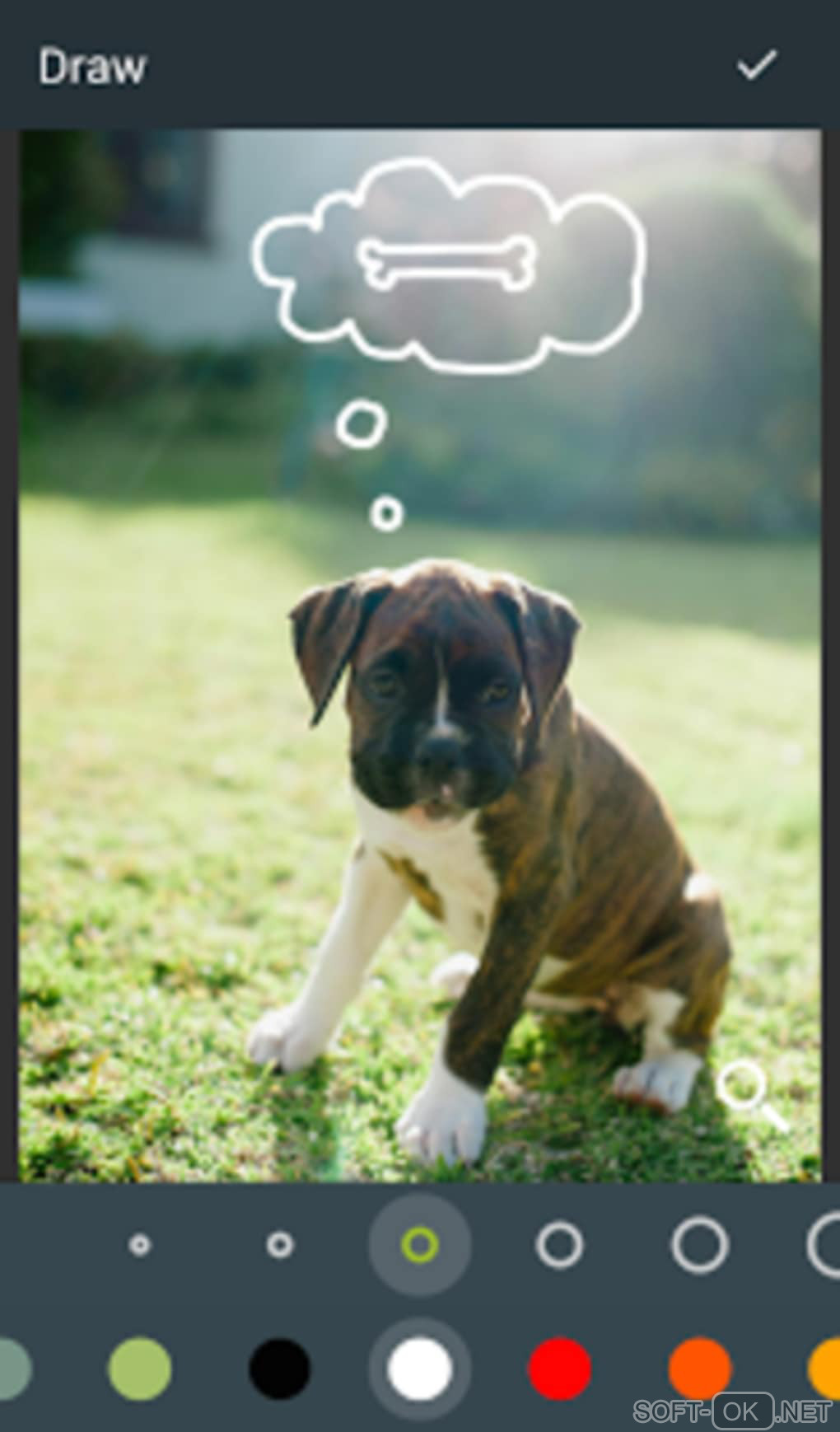
Task: Select the black color swatch
Action: pyautogui.click(x=280, y=1369)
